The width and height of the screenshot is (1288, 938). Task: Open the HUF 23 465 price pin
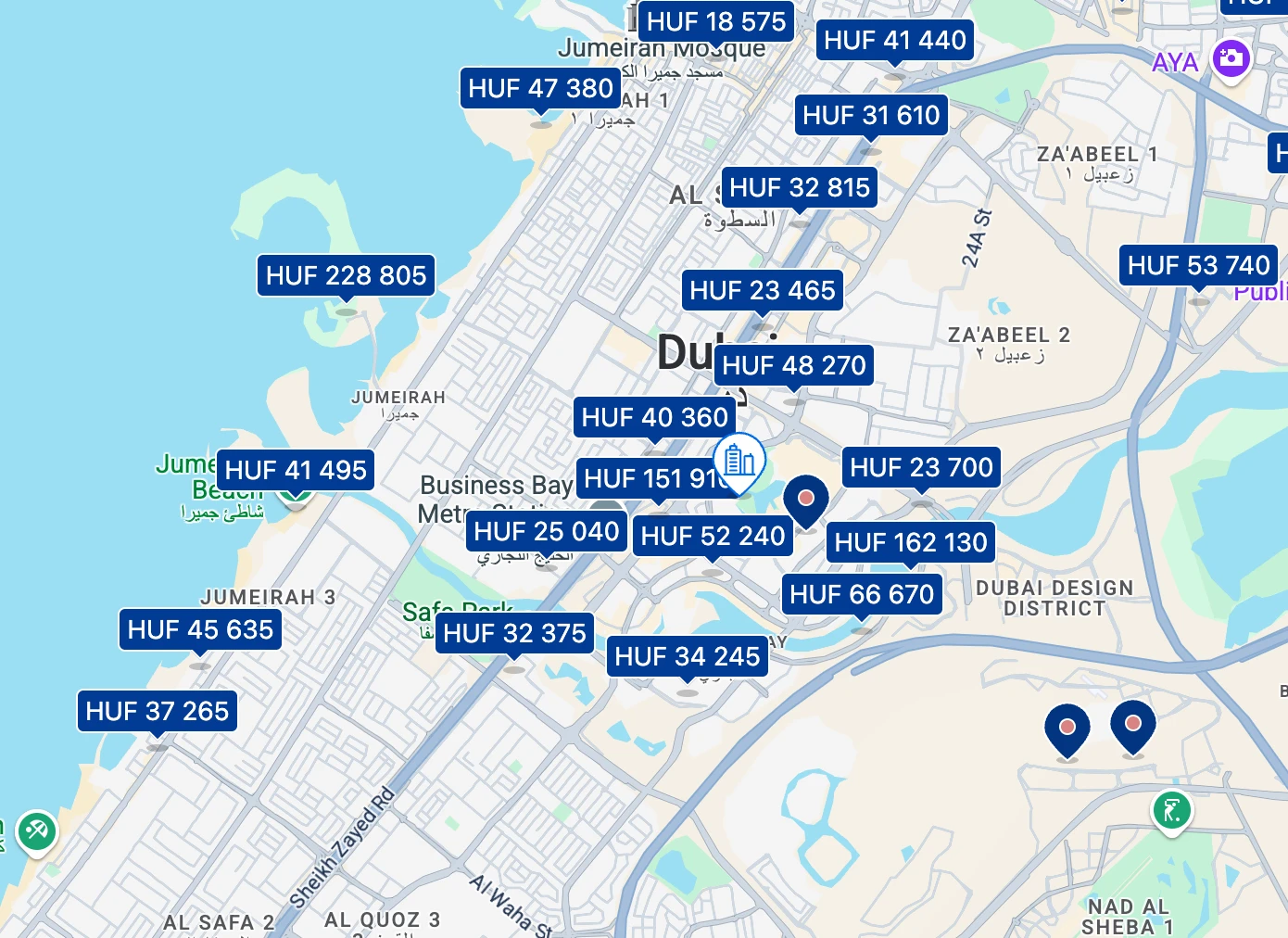pyautogui.click(x=762, y=291)
